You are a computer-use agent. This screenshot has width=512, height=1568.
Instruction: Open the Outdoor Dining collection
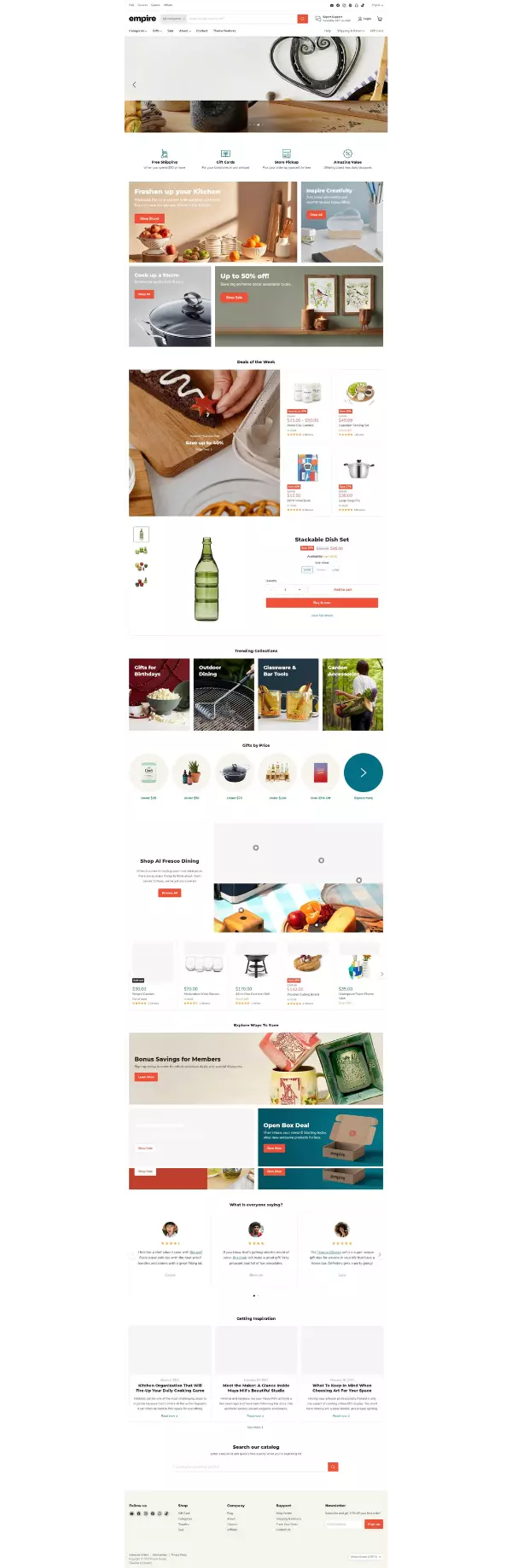[x=224, y=694]
